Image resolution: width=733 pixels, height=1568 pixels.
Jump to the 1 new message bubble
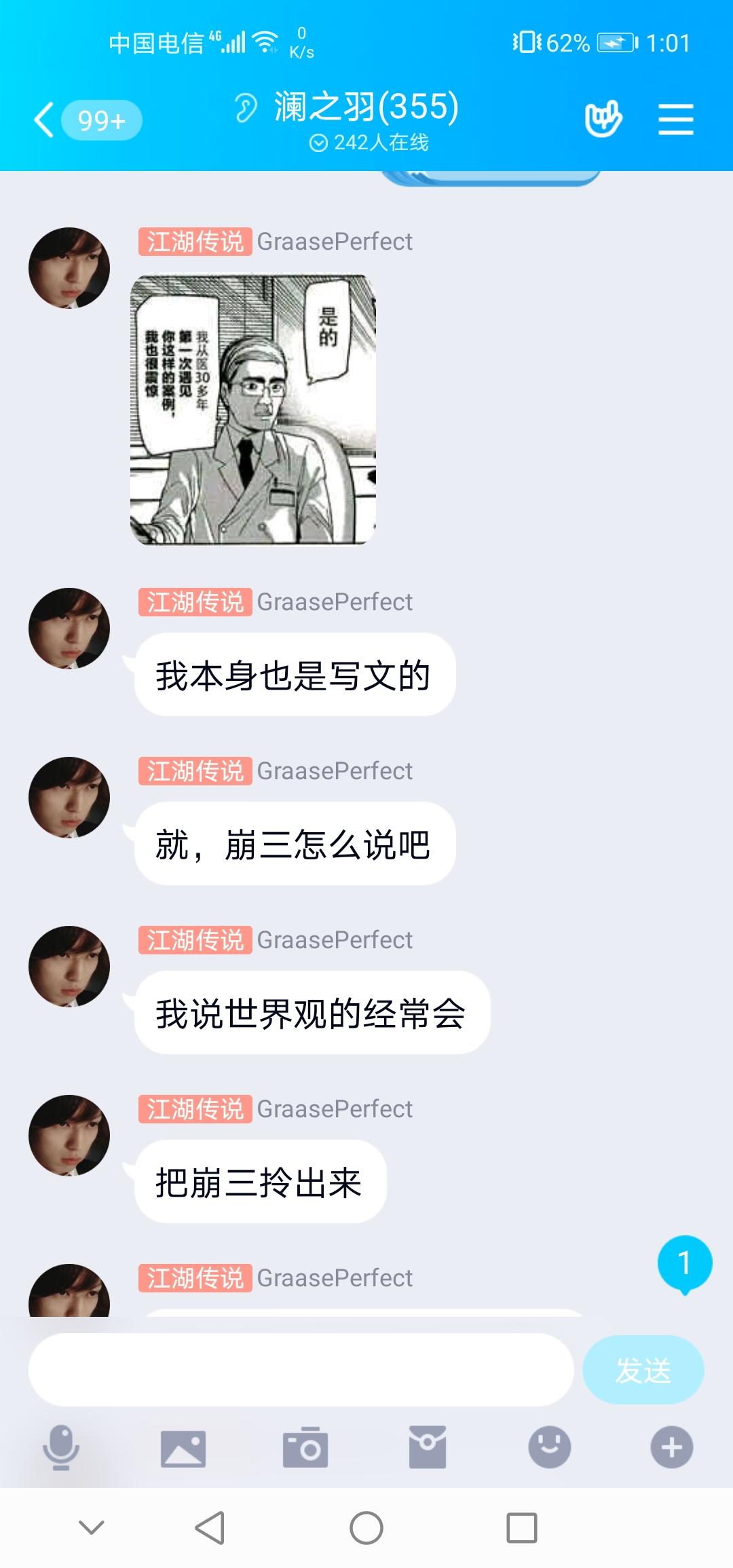pyautogui.click(x=684, y=1264)
